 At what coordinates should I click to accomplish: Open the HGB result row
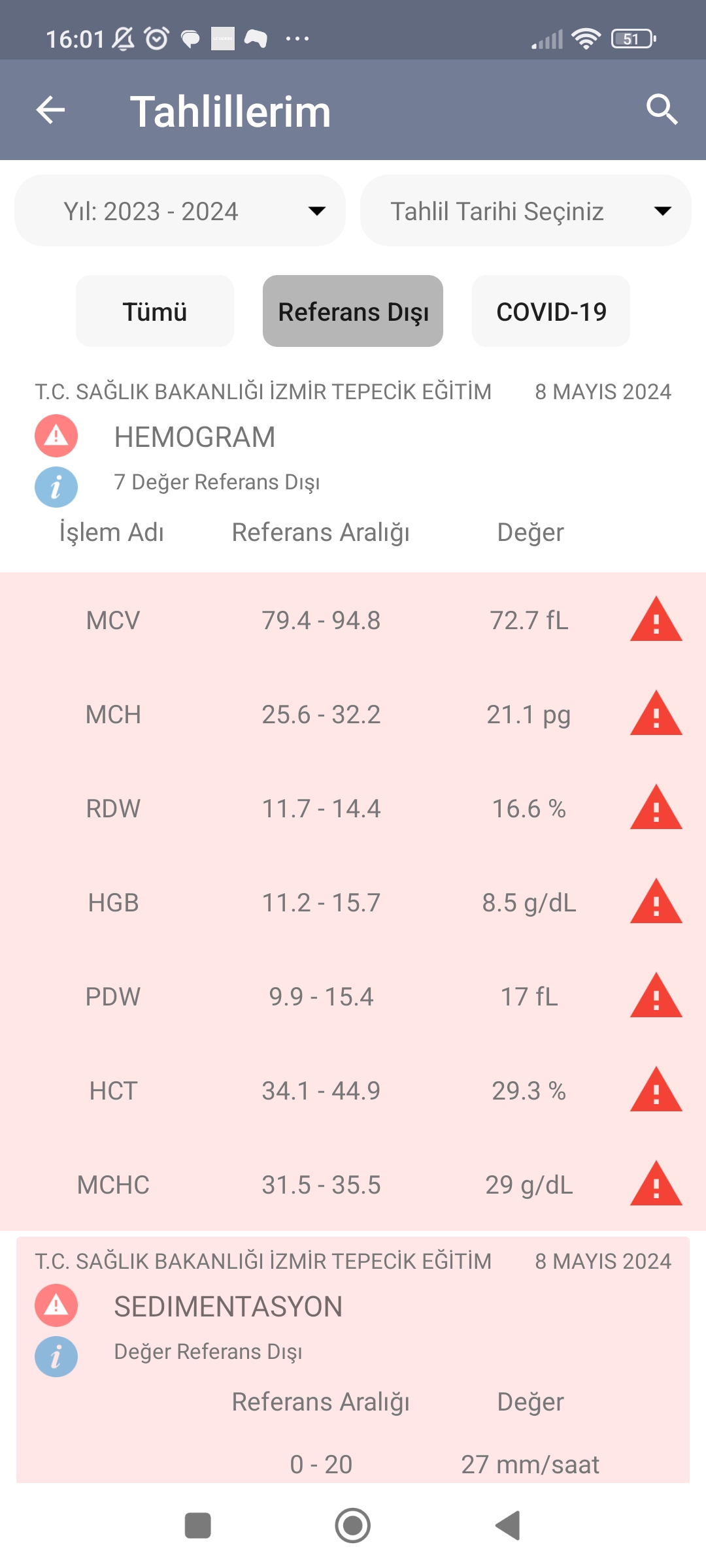(353, 902)
